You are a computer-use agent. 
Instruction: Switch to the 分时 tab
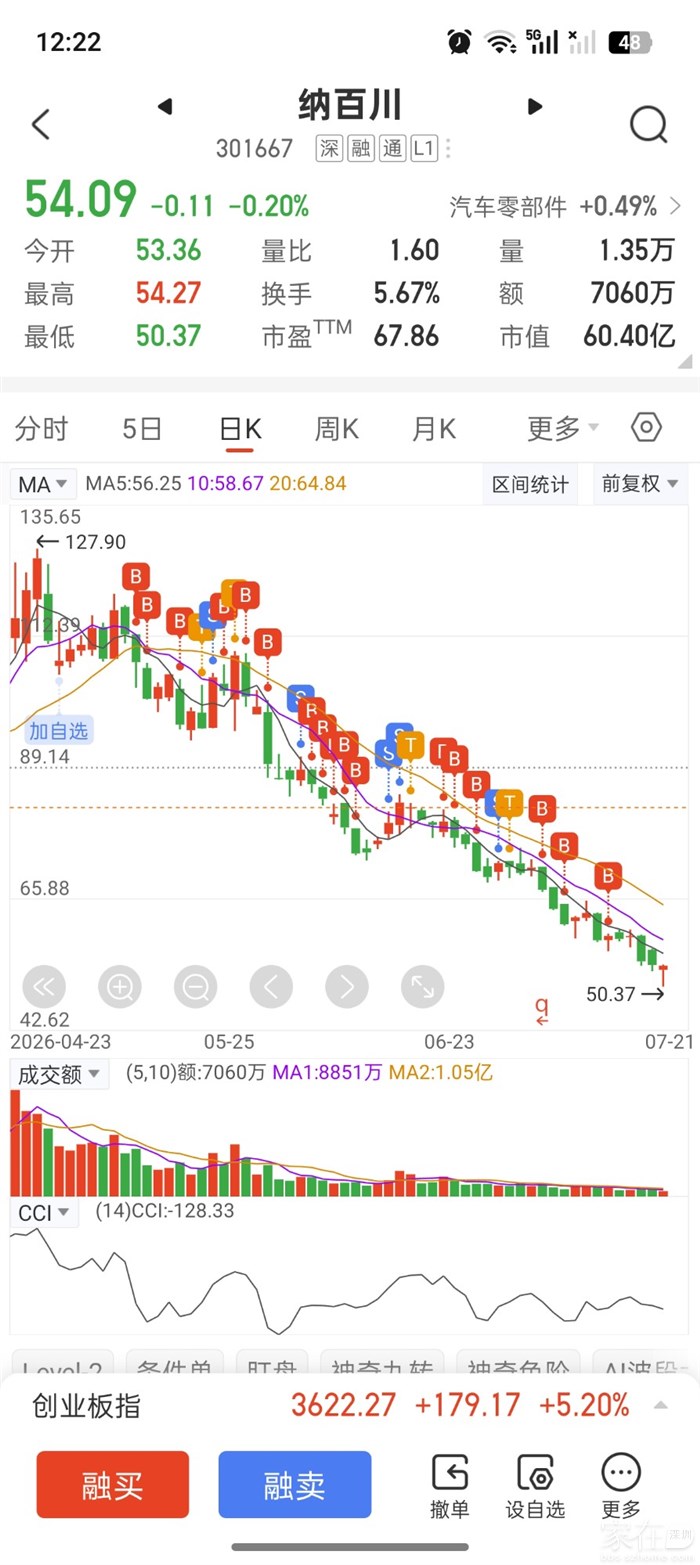(42, 429)
